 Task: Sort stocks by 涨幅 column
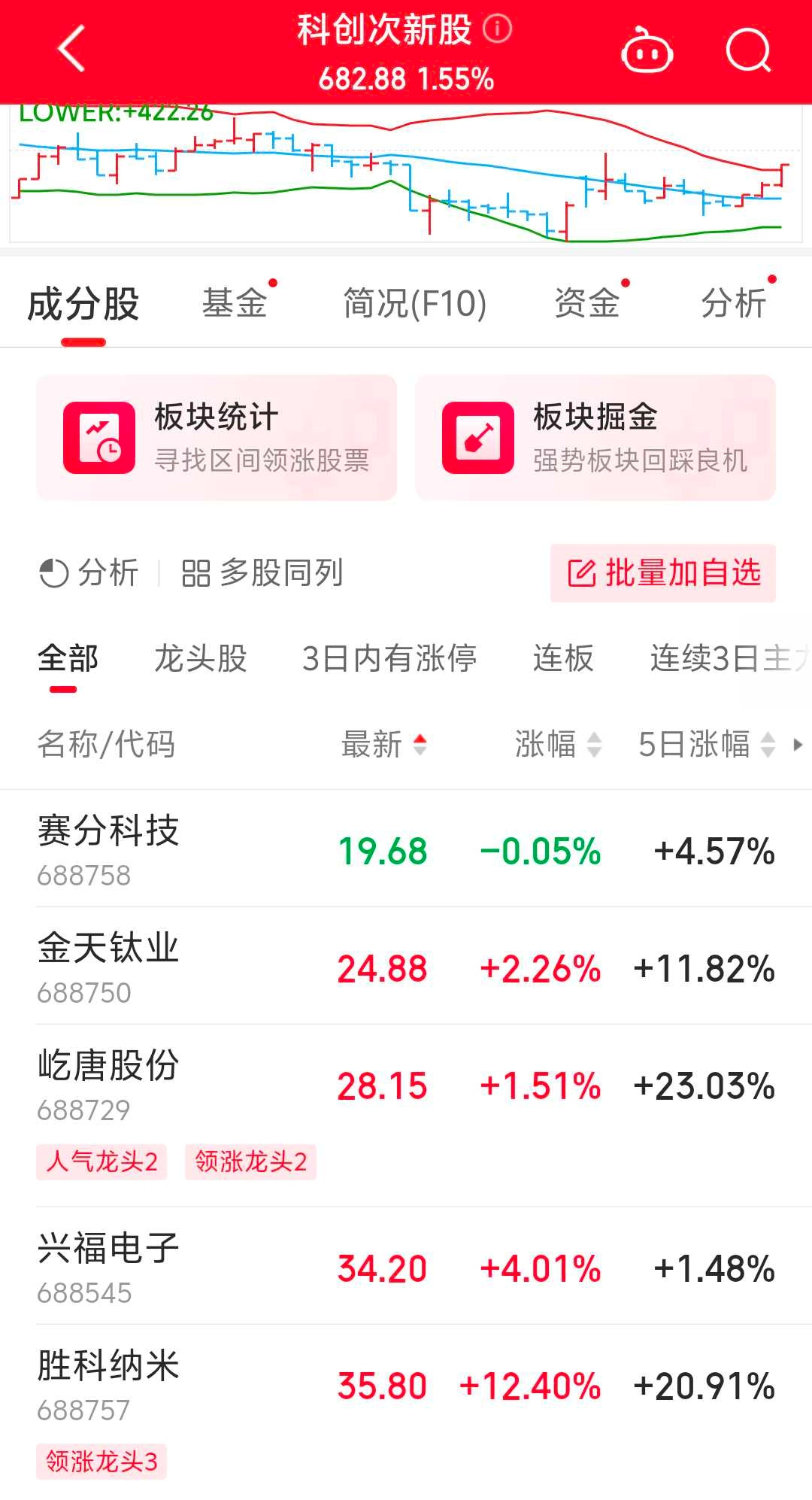(558, 745)
